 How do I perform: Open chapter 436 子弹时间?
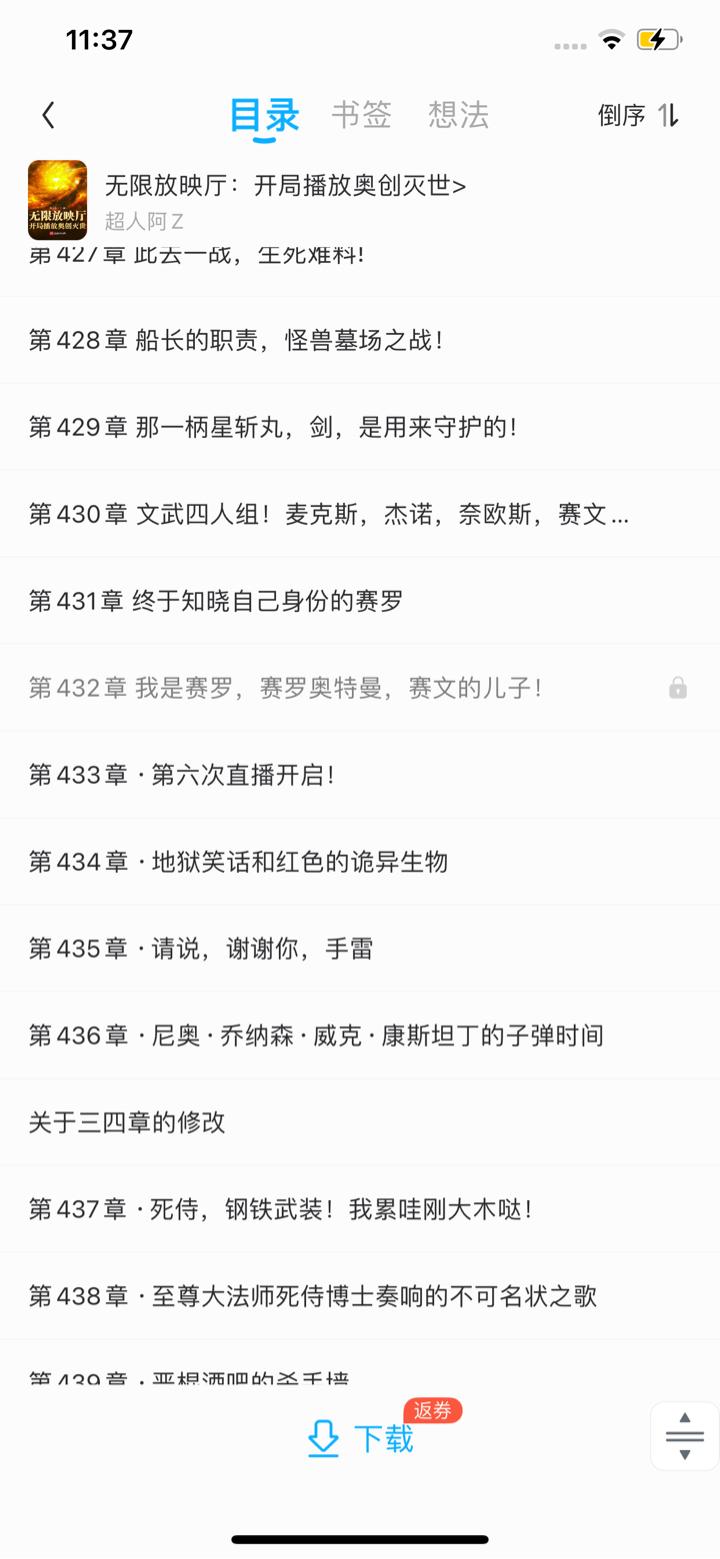(x=316, y=1036)
